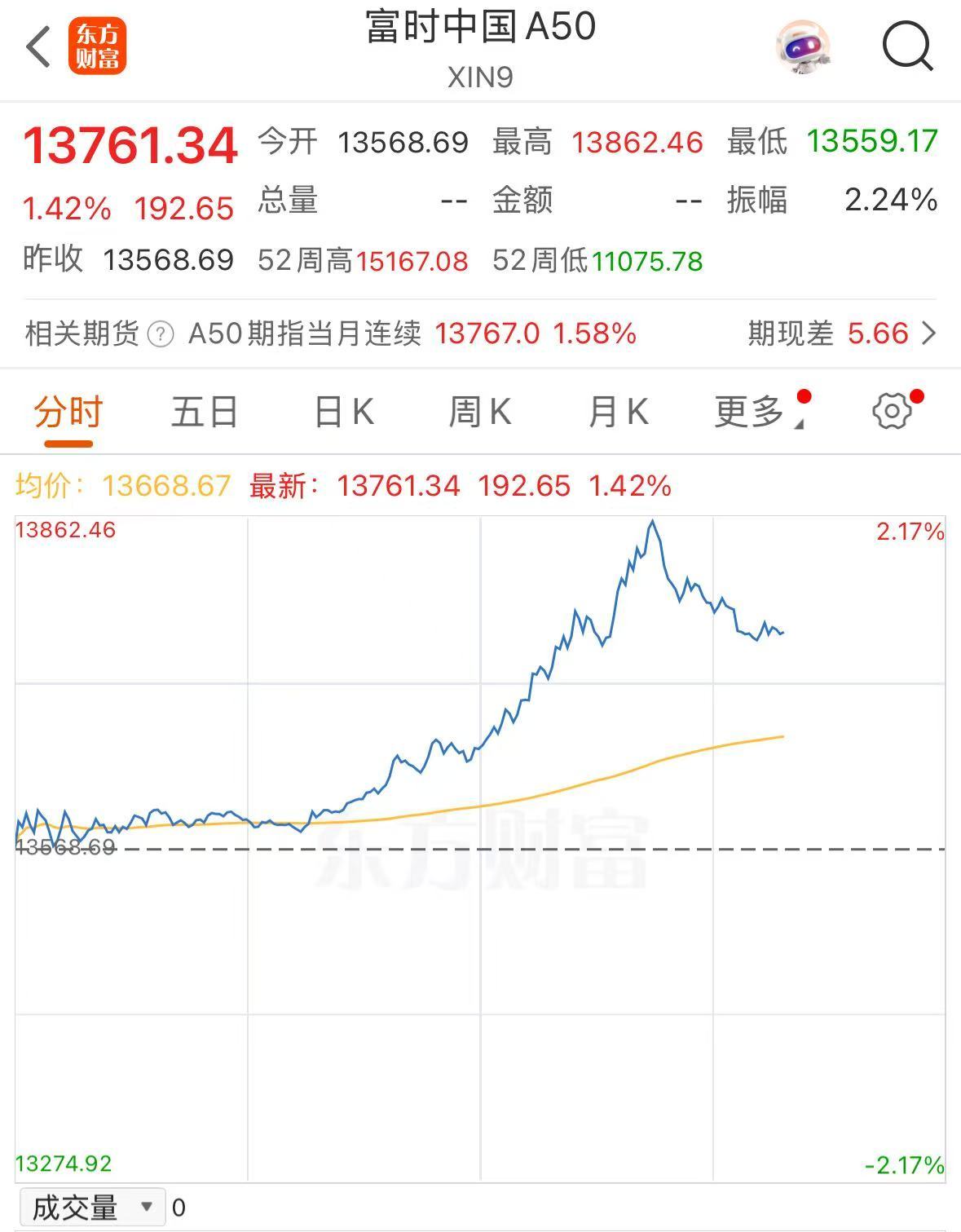
Task: Expand the 更多 chart options
Action: (752, 412)
